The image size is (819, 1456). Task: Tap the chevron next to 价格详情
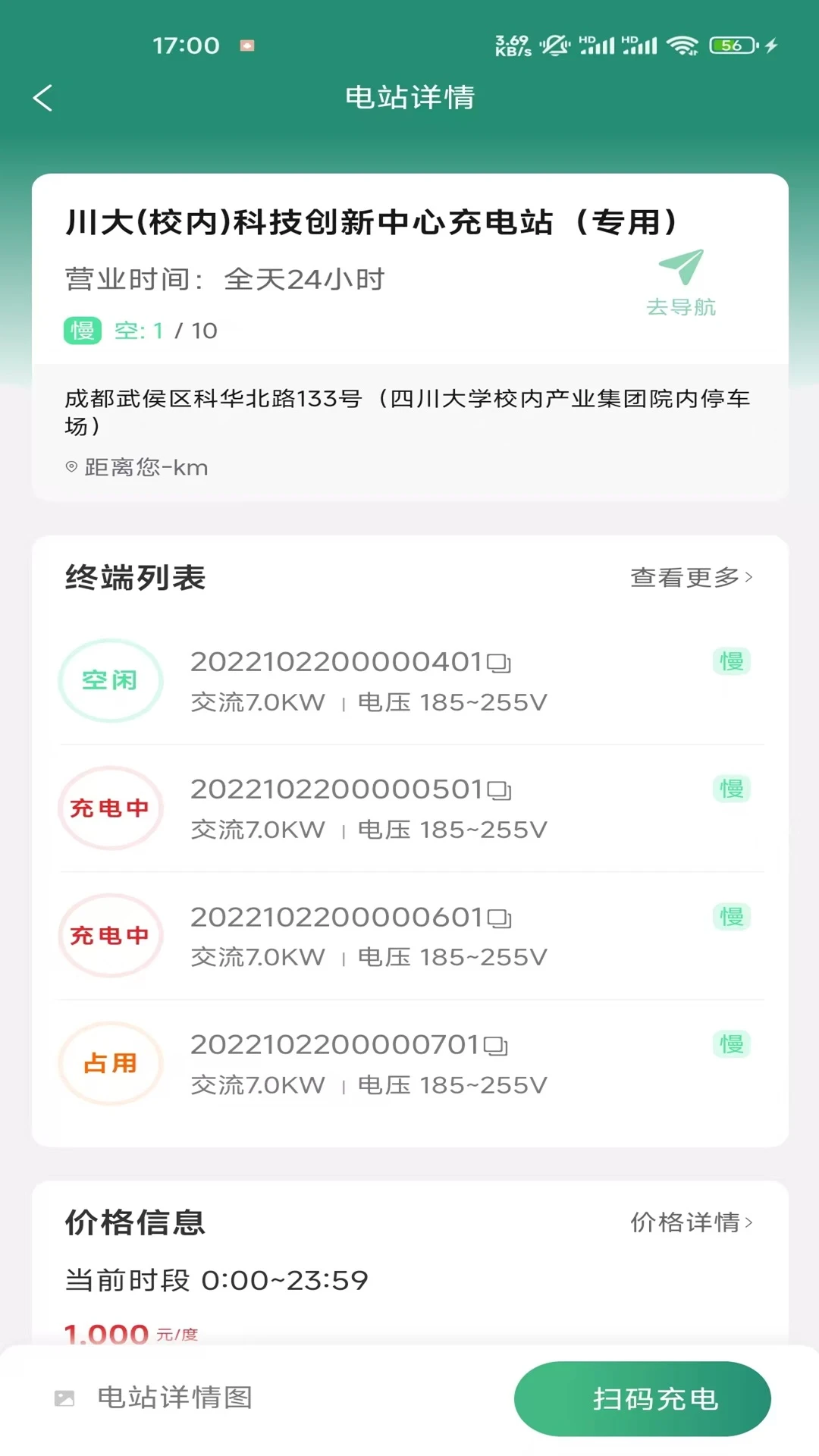pyautogui.click(x=749, y=1222)
